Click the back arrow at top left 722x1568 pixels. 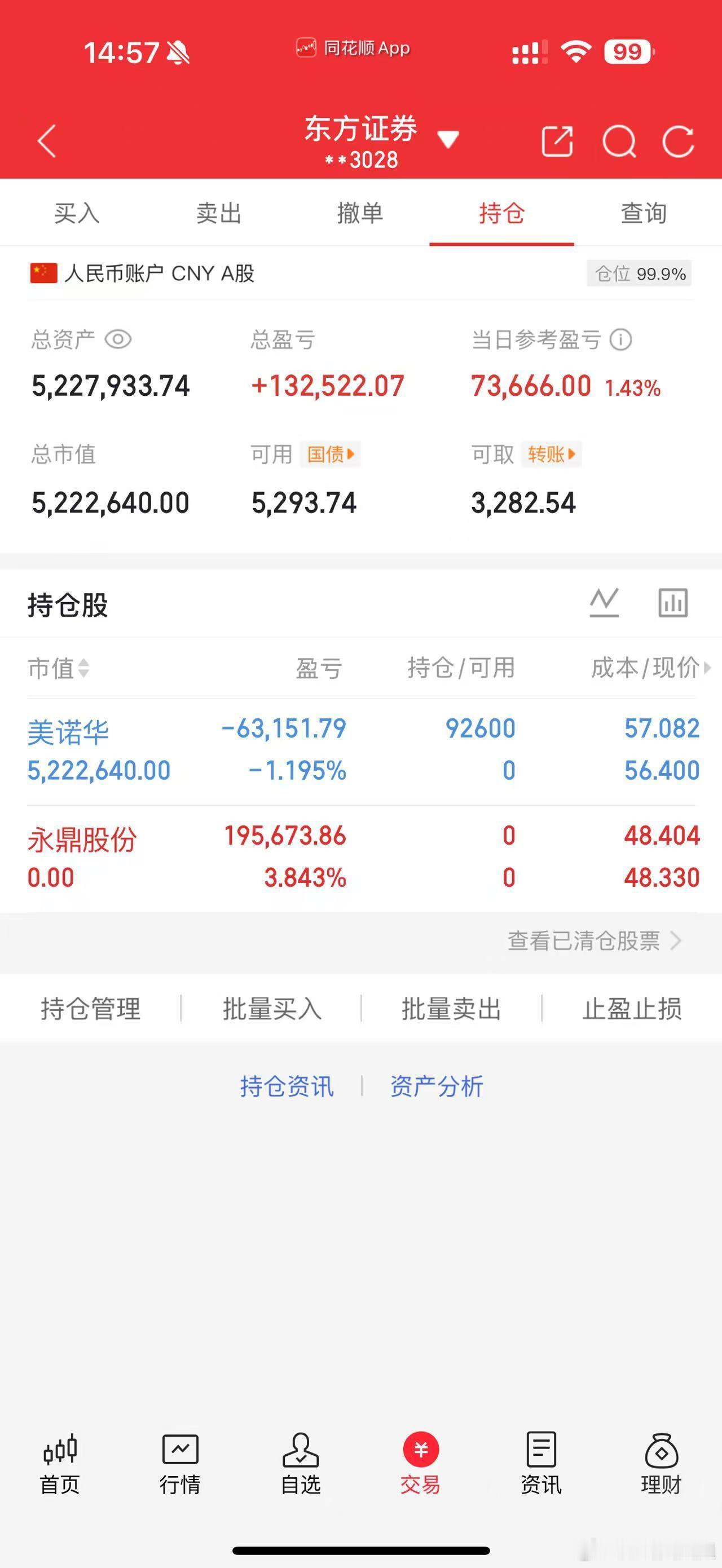click(x=46, y=140)
